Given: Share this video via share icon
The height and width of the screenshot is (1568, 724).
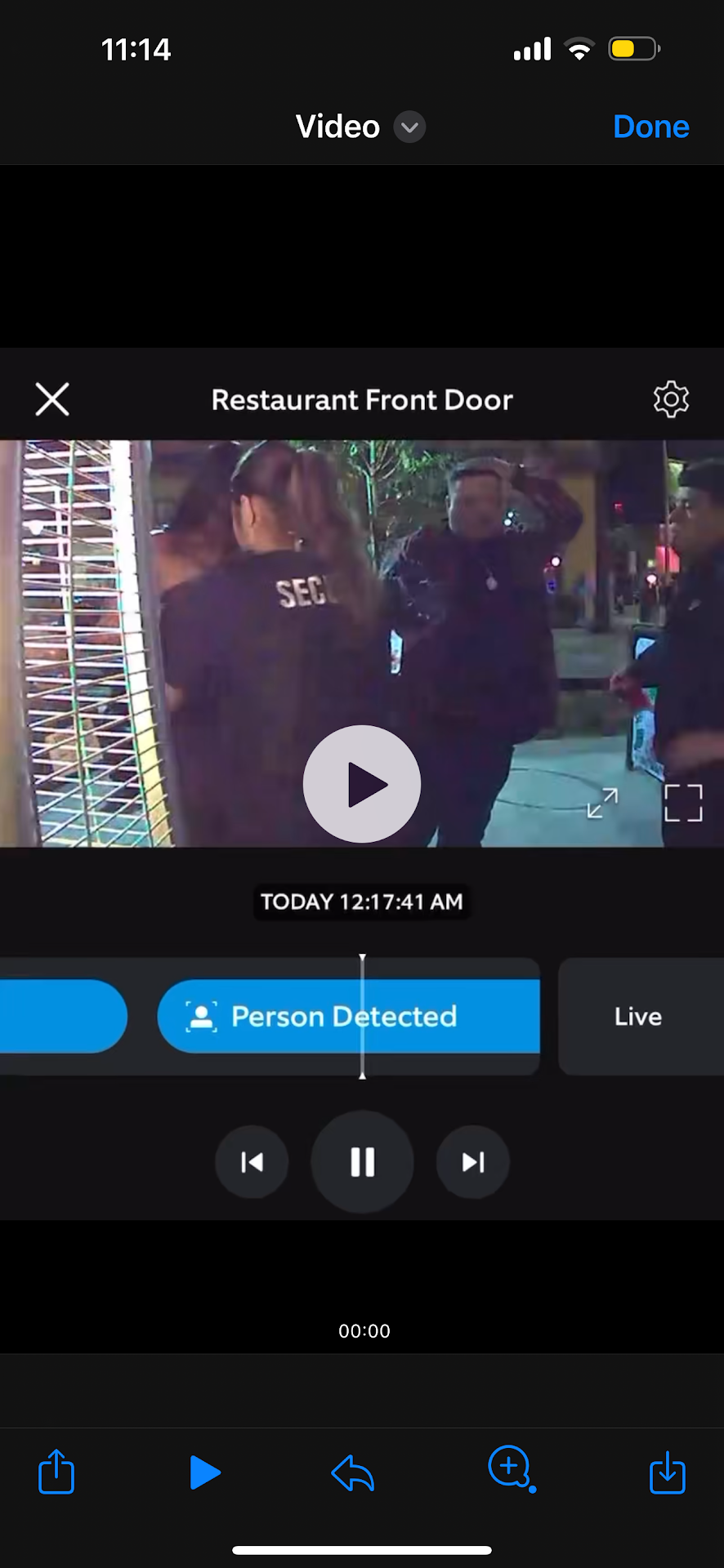Looking at the screenshot, I should pyautogui.click(x=56, y=1472).
